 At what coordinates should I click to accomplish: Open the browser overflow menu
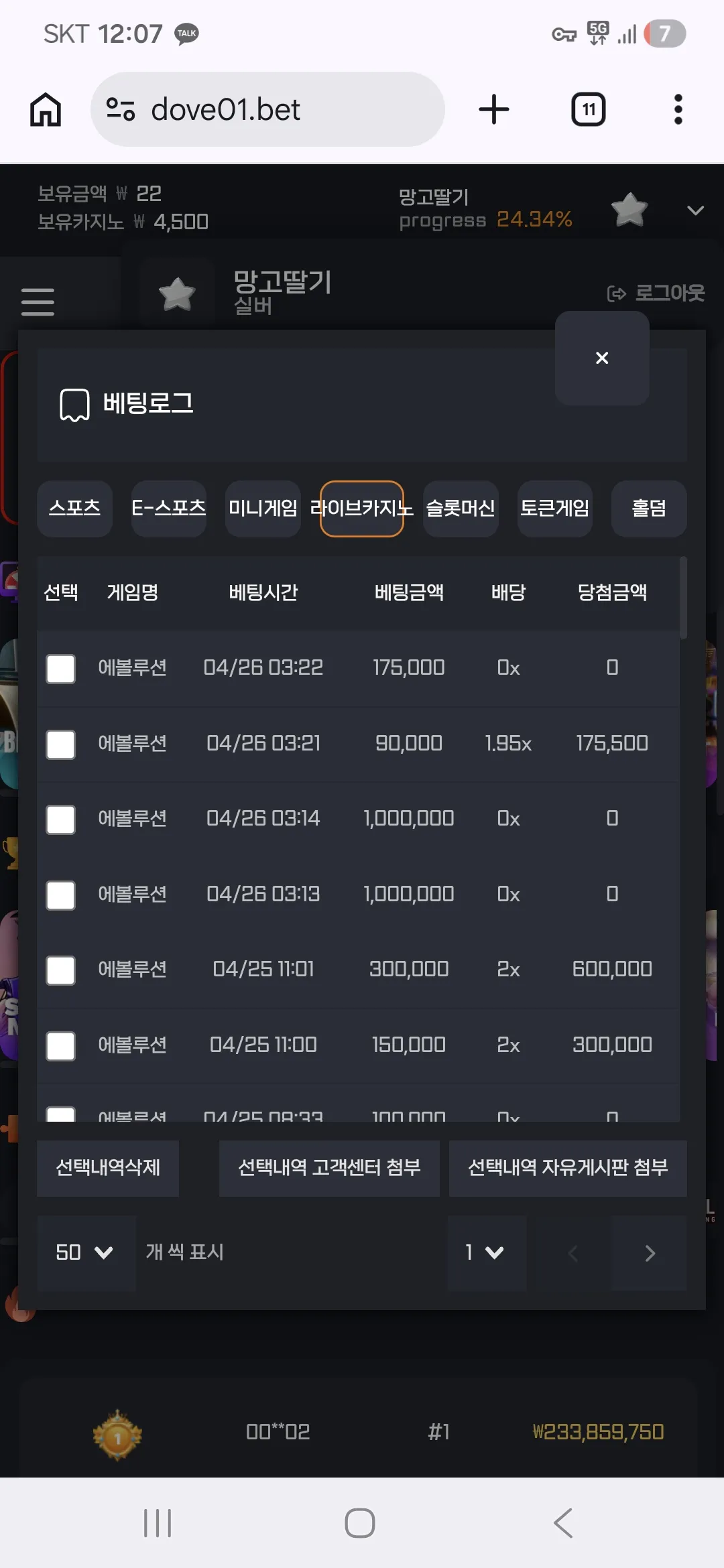tap(678, 109)
